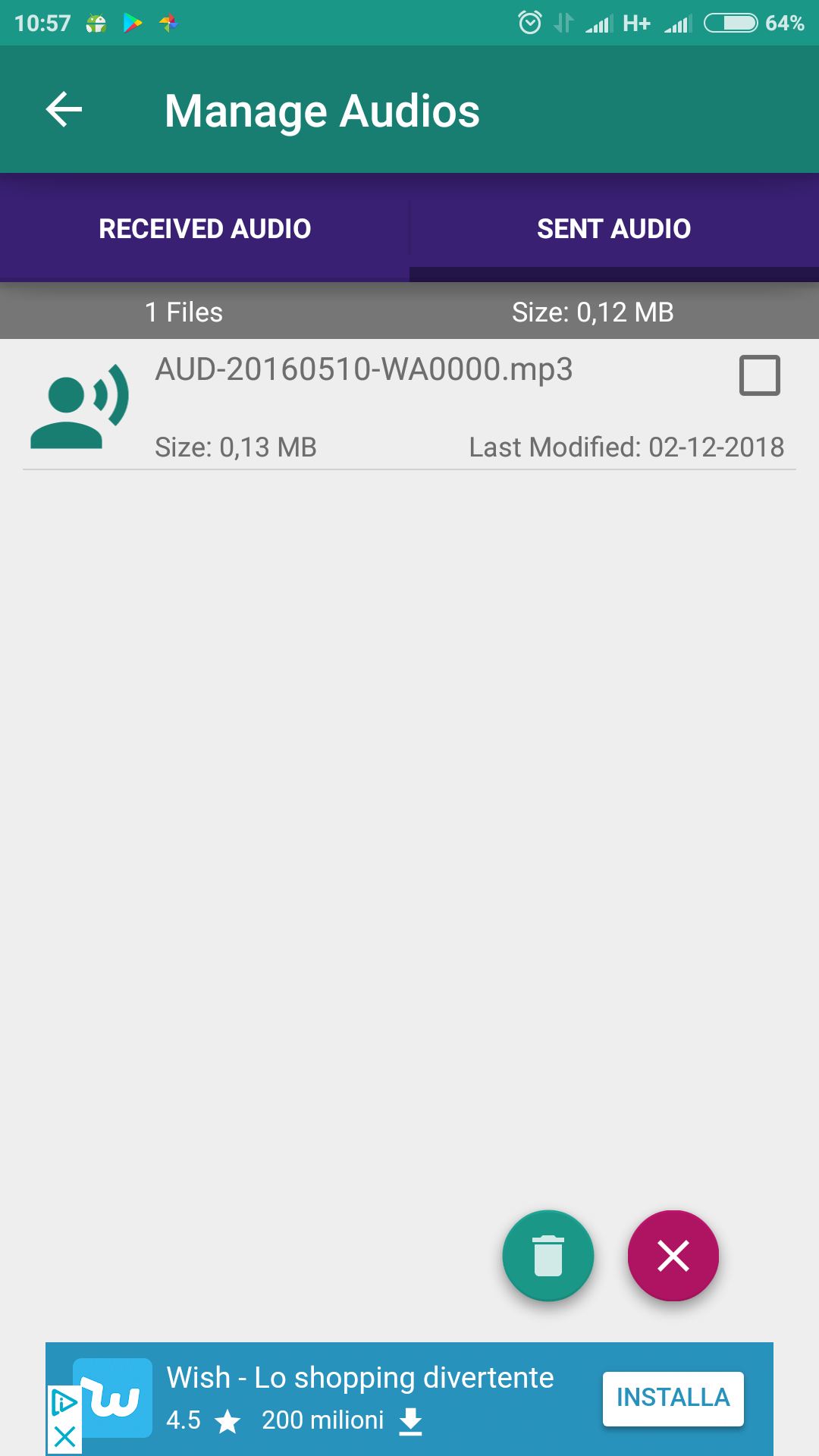Viewport: 819px width, 1456px height.
Task: Open the AdChoices info icon
Action: pyautogui.click(x=64, y=1403)
